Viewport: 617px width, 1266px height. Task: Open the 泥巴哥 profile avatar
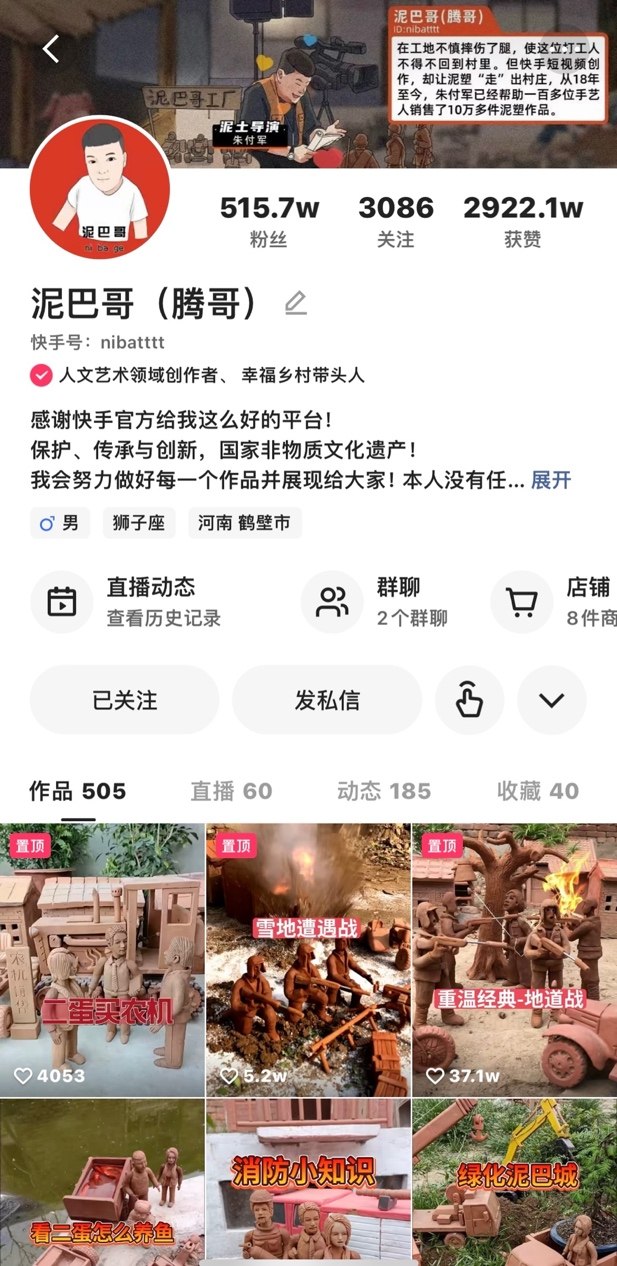[x=100, y=187]
